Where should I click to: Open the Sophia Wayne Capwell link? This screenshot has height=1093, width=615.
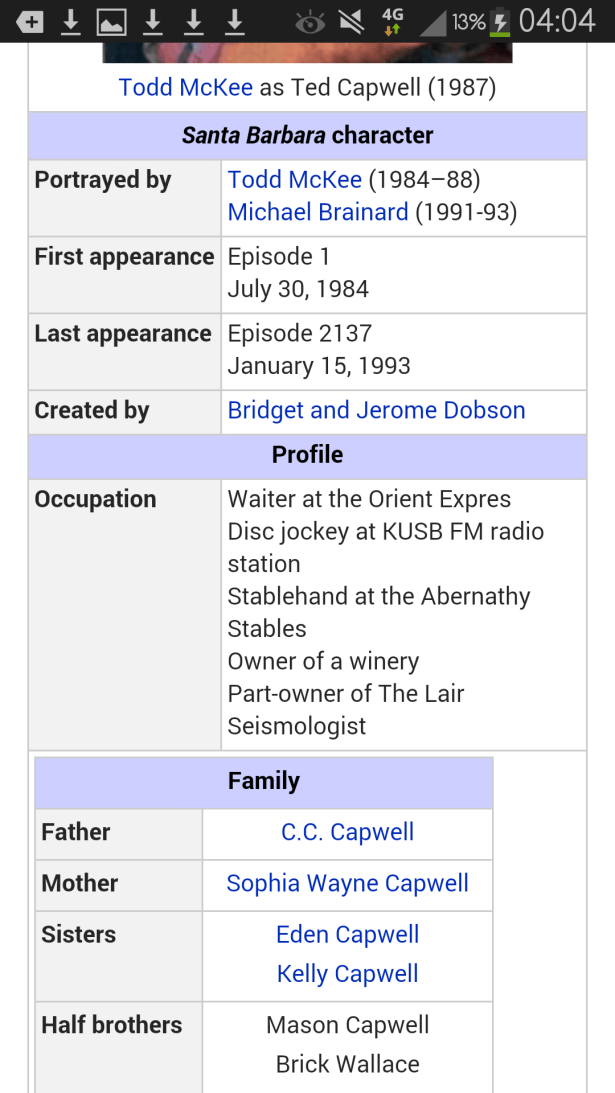pos(347,883)
